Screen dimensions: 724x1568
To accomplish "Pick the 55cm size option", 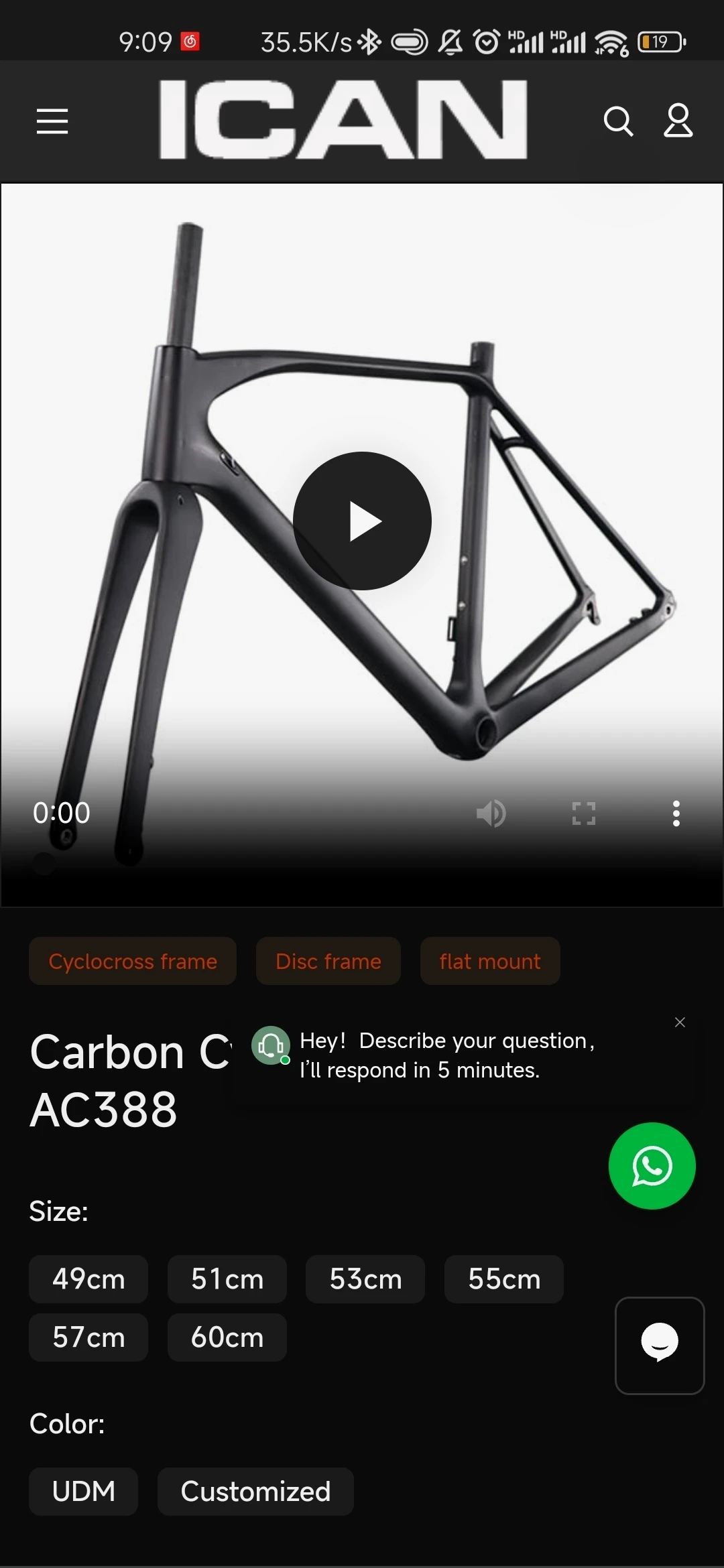I will point(504,1279).
